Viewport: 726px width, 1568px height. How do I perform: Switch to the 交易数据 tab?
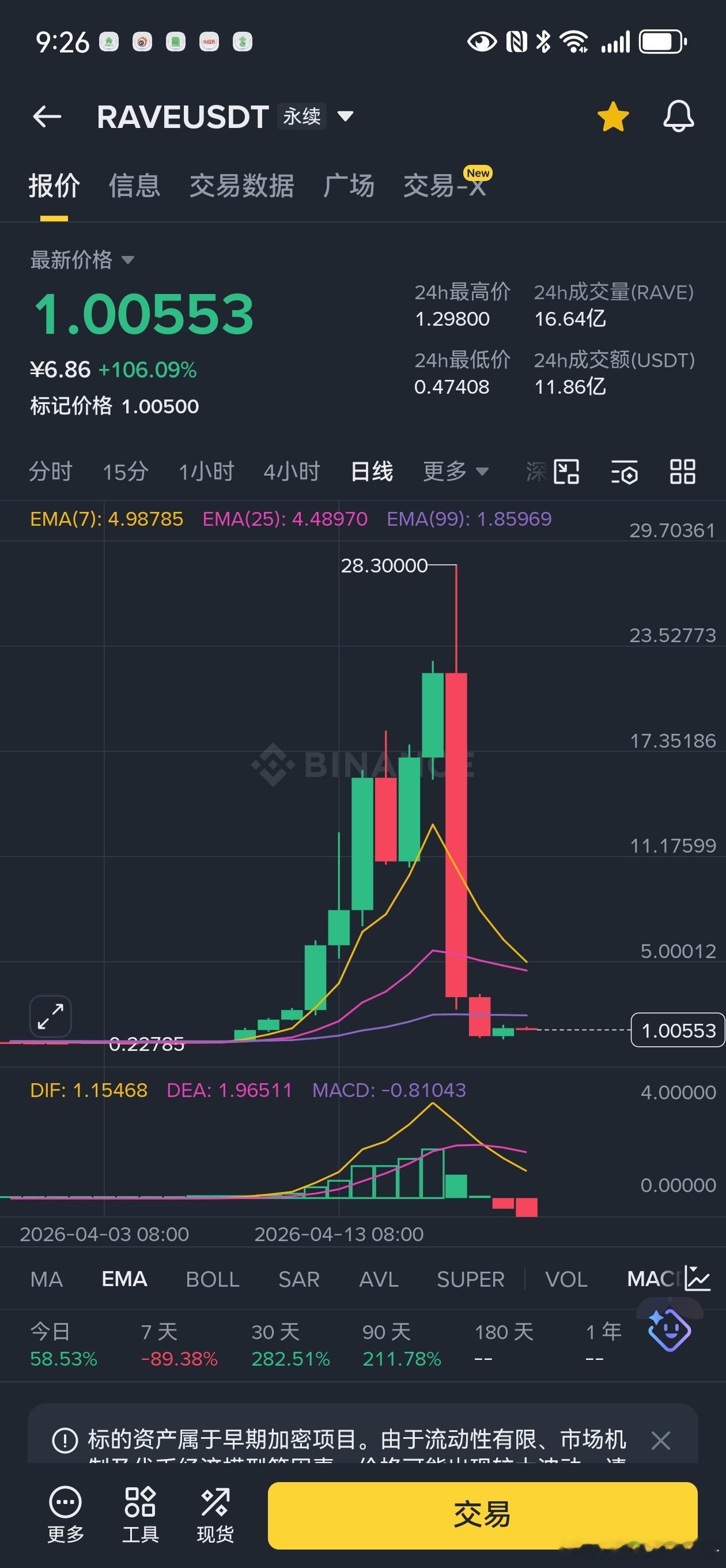click(243, 186)
